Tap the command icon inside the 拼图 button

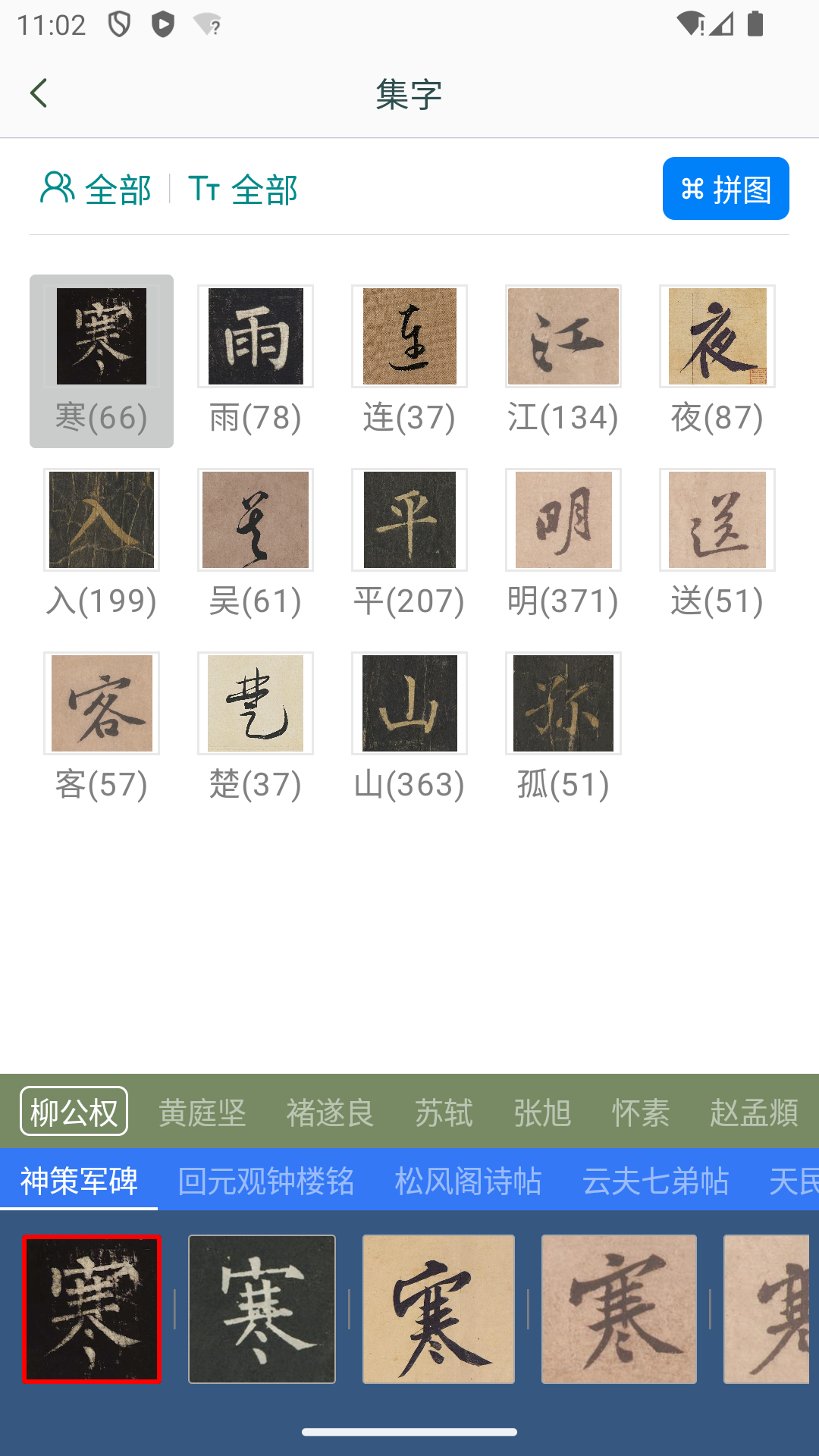pos(692,188)
